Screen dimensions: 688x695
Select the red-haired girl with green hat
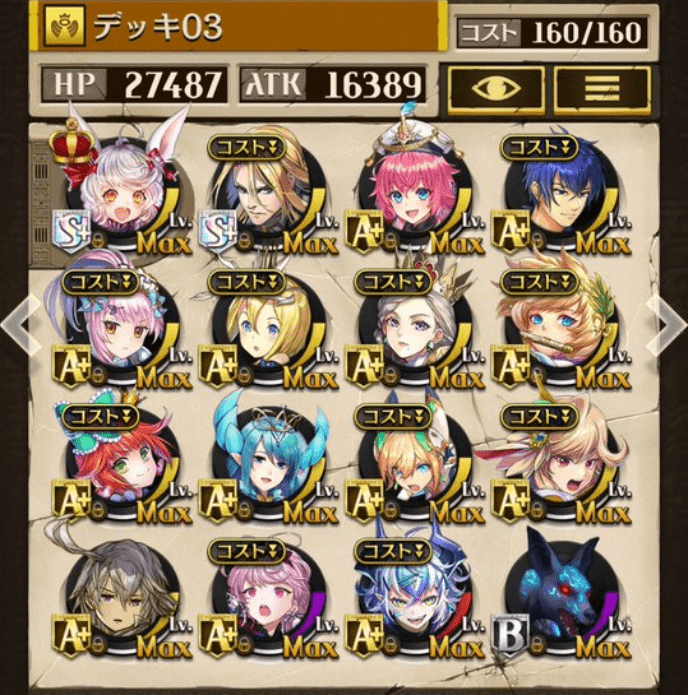point(120,460)
